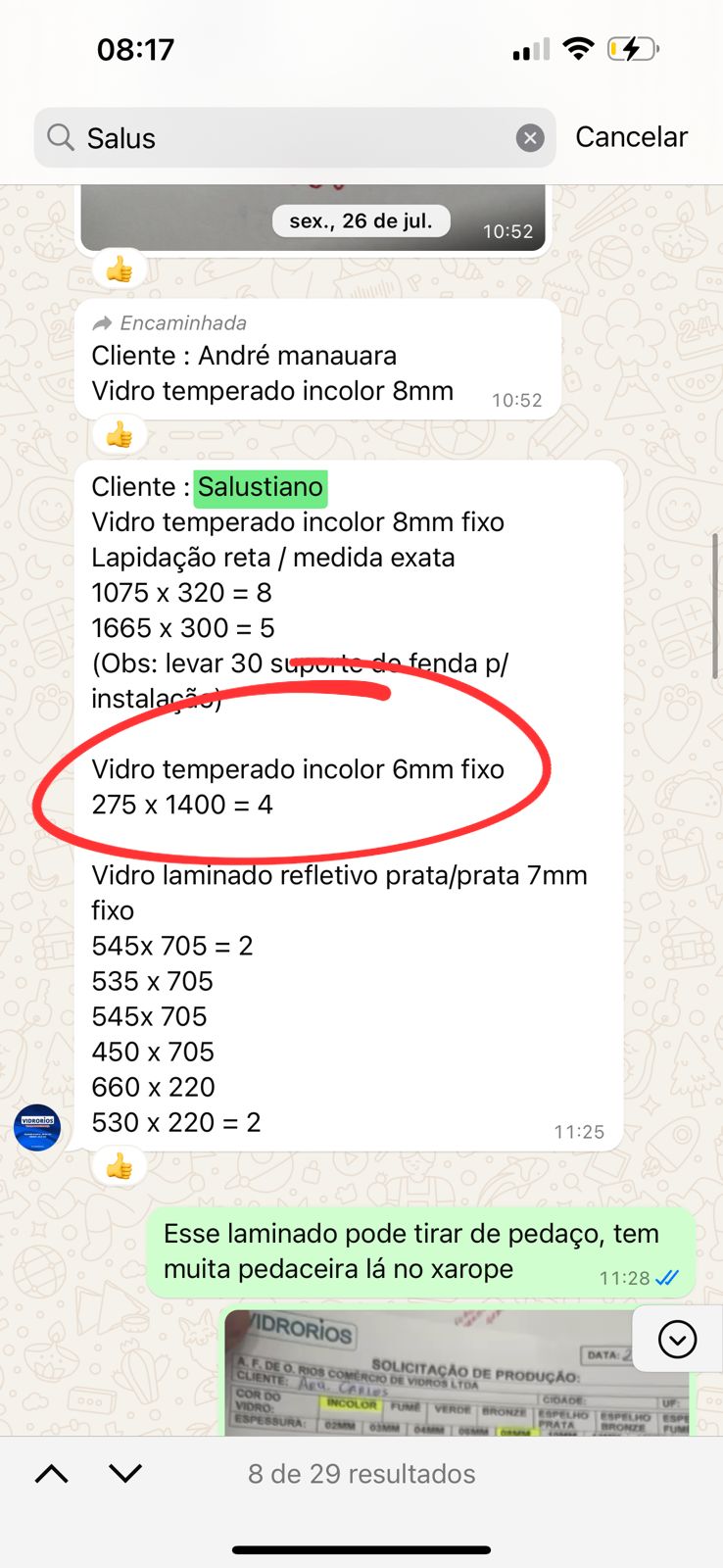Tap Cancelar to exit search
Viewport: 723px width, 1568px height.
point(631,137)
